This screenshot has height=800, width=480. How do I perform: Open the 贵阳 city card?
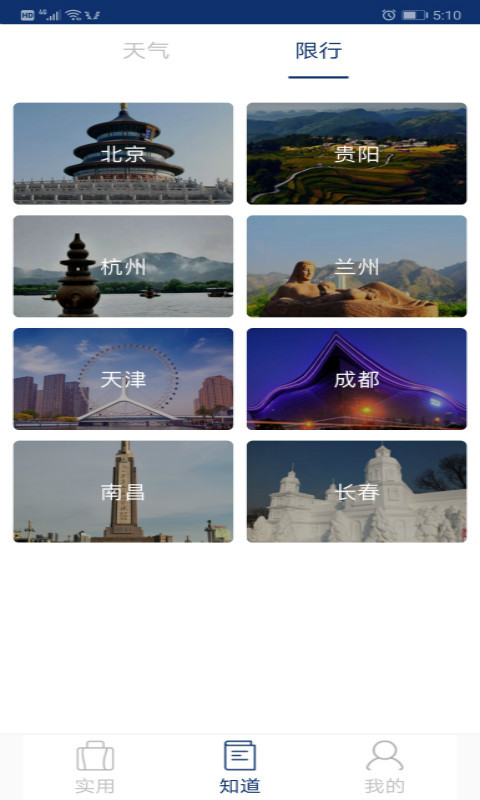(x=357, y=154)
